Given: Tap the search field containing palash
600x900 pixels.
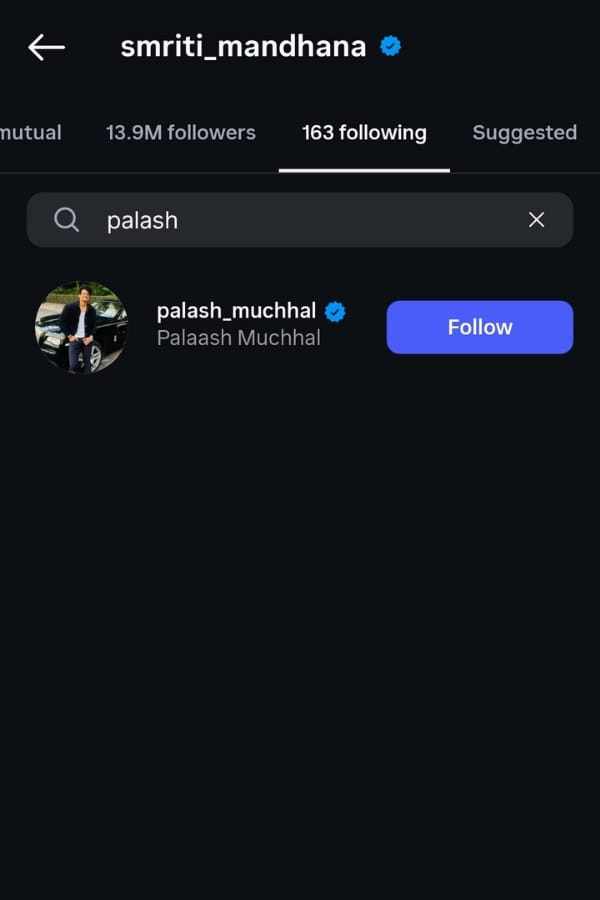Looking at the screenshot, I should click(x=290, y=220).
